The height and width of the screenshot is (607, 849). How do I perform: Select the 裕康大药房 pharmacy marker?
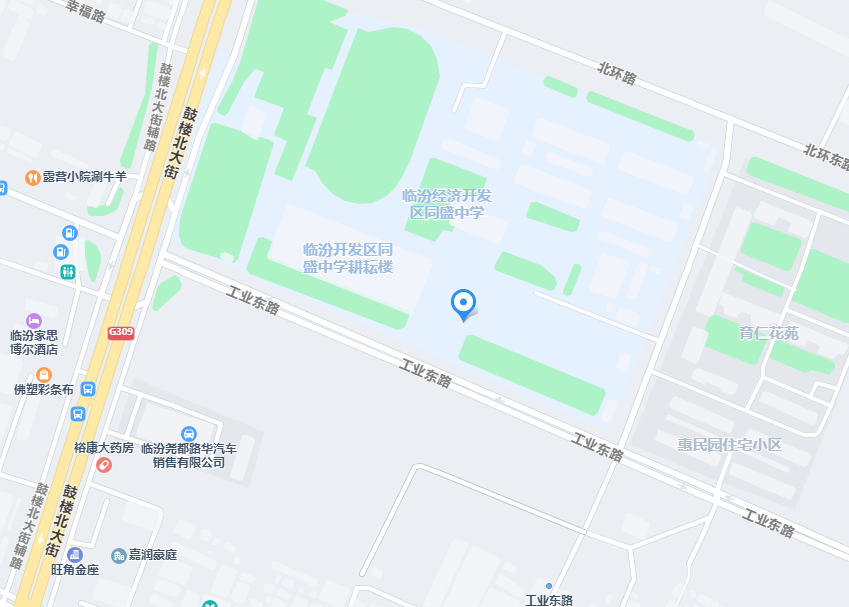[104, 466]
